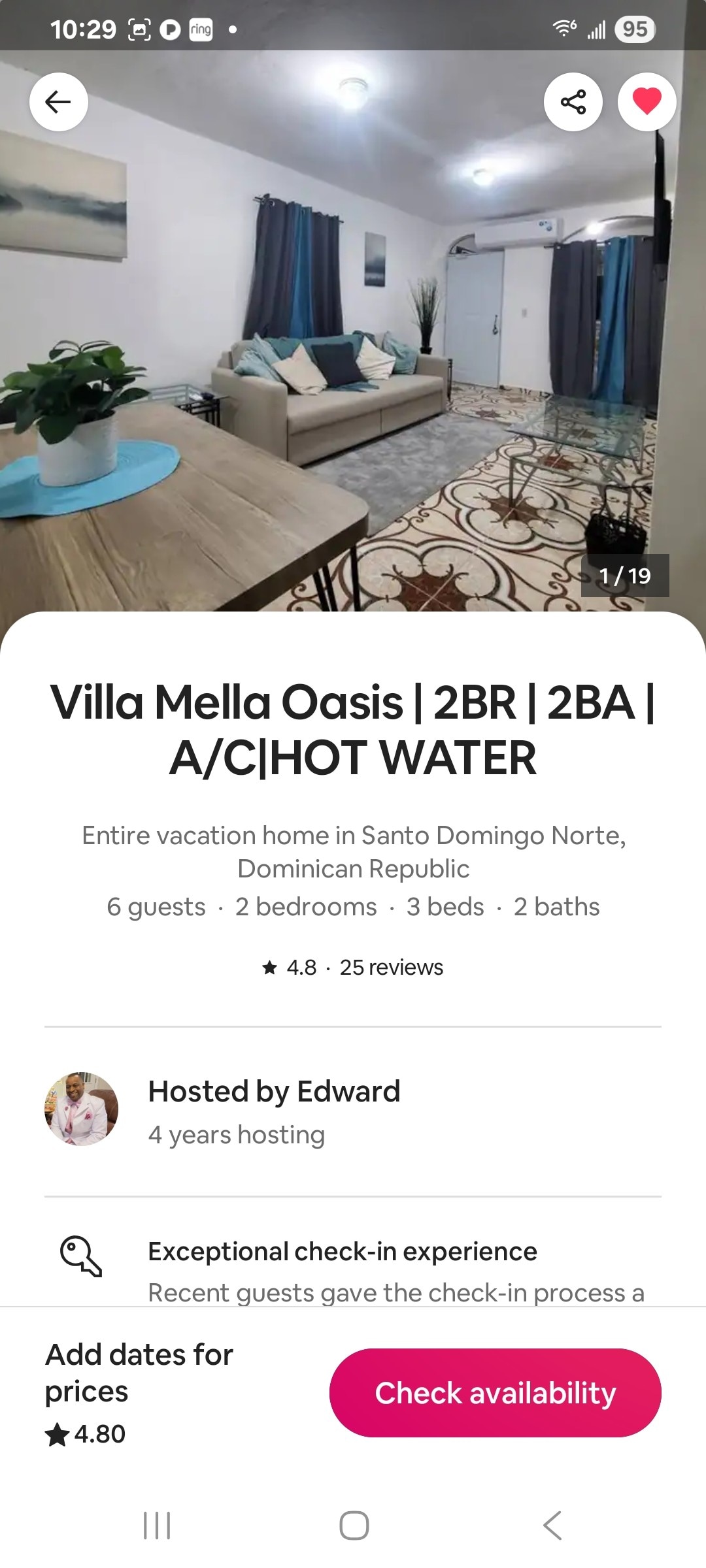
Task: Go back using the top-left arrow
Action: tap(58, 102)
